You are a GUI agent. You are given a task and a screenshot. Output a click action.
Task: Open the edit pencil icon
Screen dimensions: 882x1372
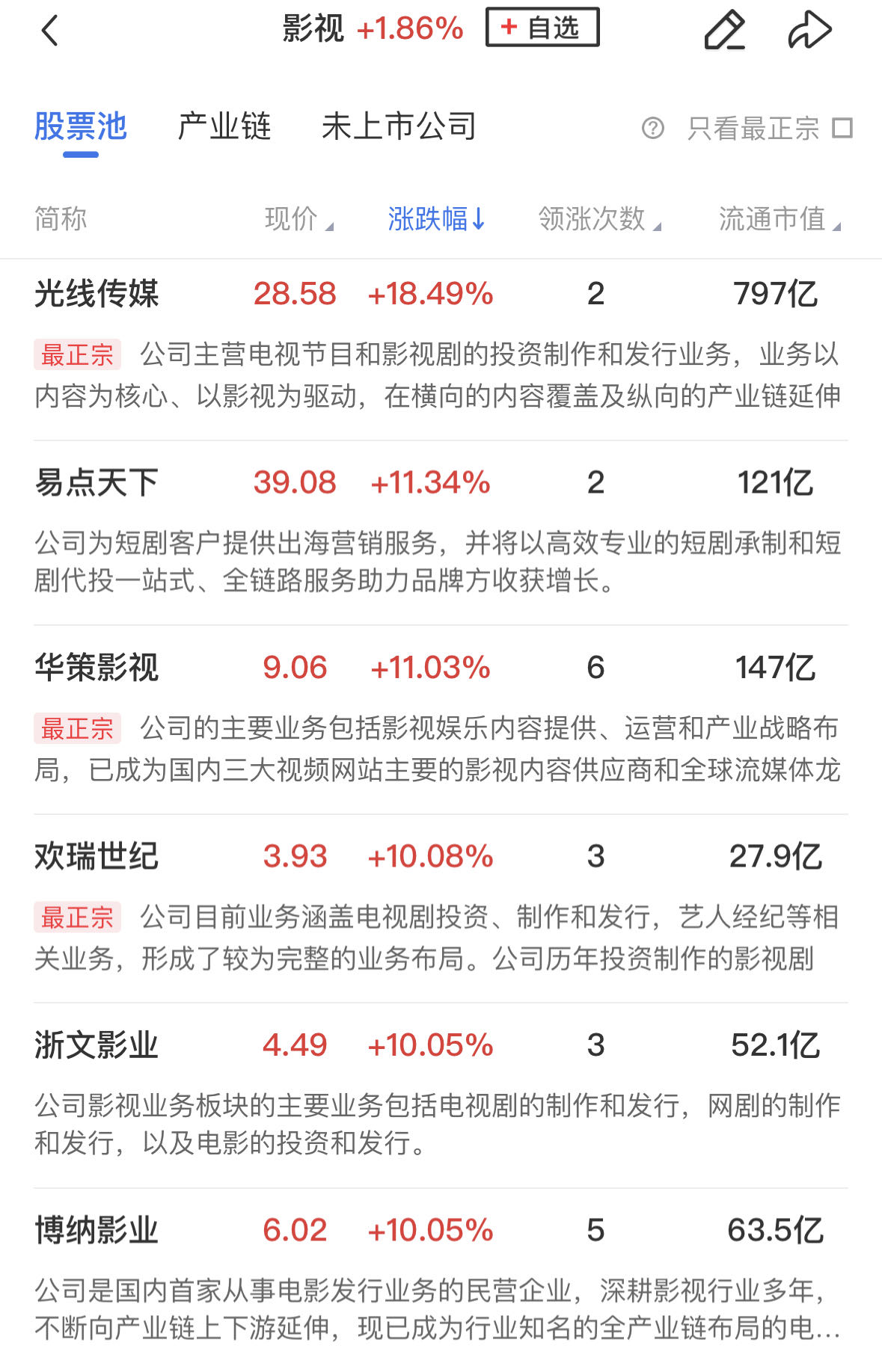[724, 31]
